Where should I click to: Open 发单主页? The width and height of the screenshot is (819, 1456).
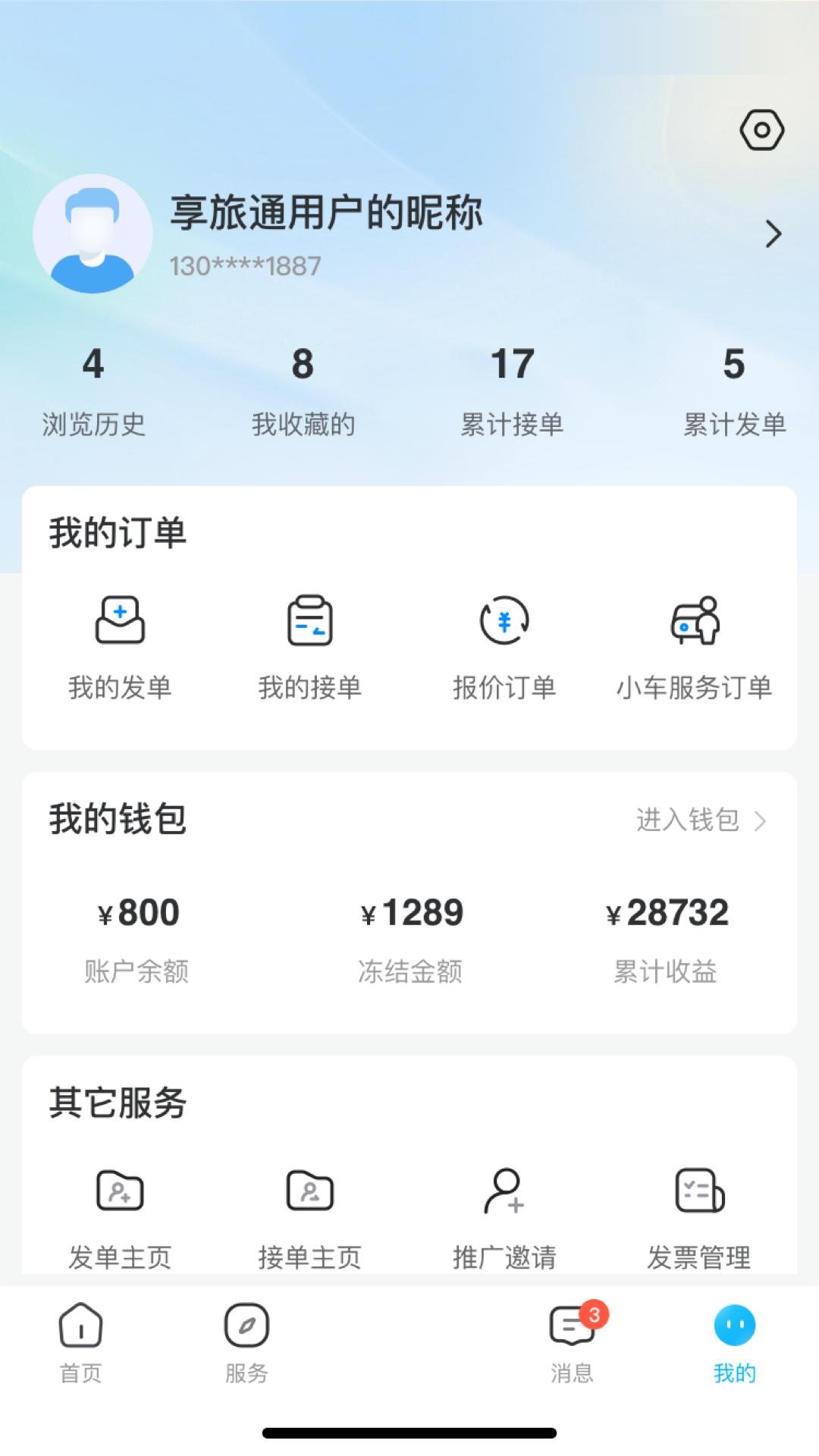click(120, 1215)
